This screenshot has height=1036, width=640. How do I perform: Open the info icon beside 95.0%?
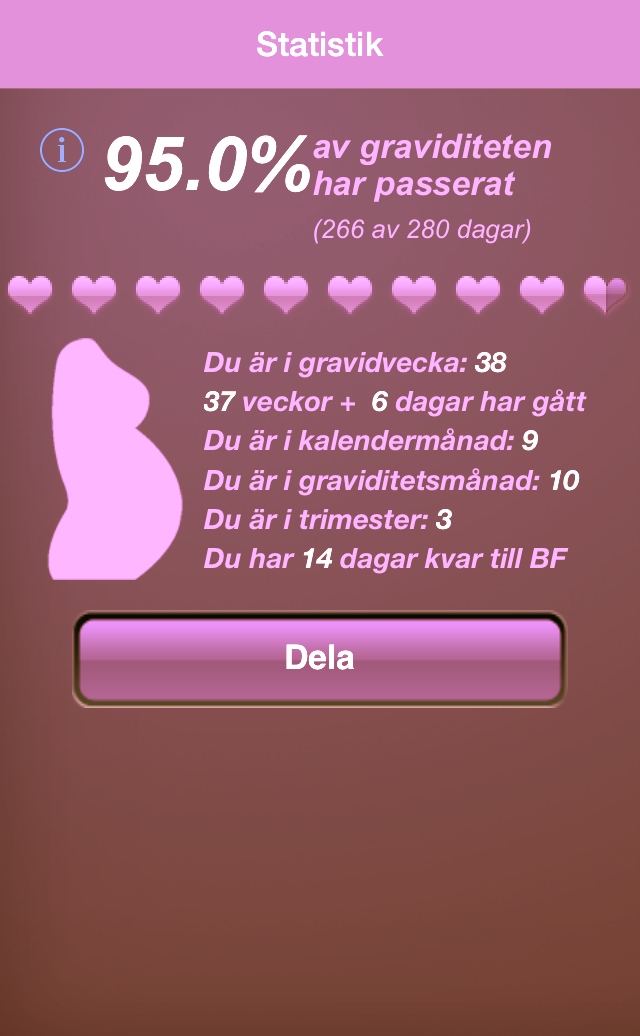click(61, 151)
